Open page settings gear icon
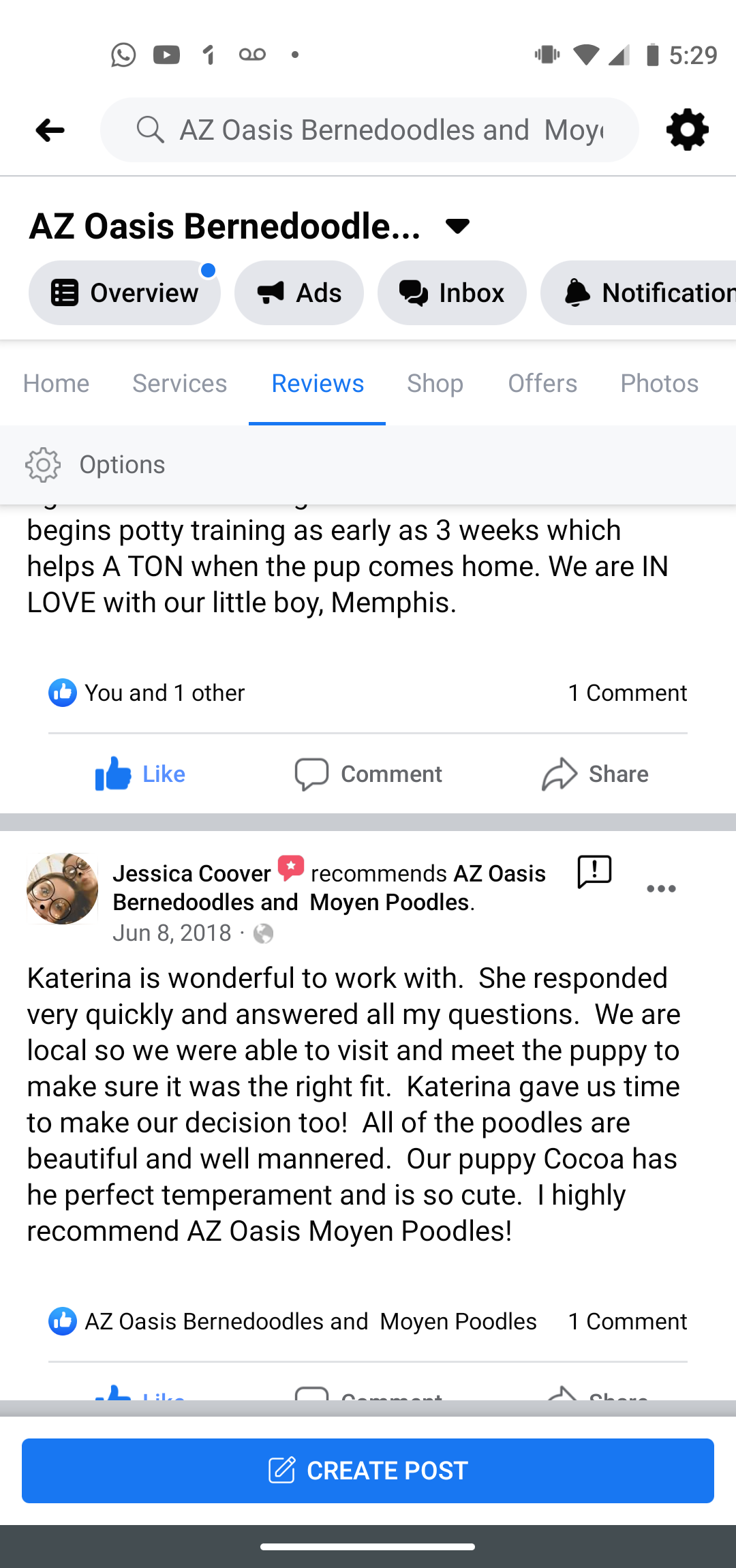Viewport: 736px width, 1568px height. (687, 130)
